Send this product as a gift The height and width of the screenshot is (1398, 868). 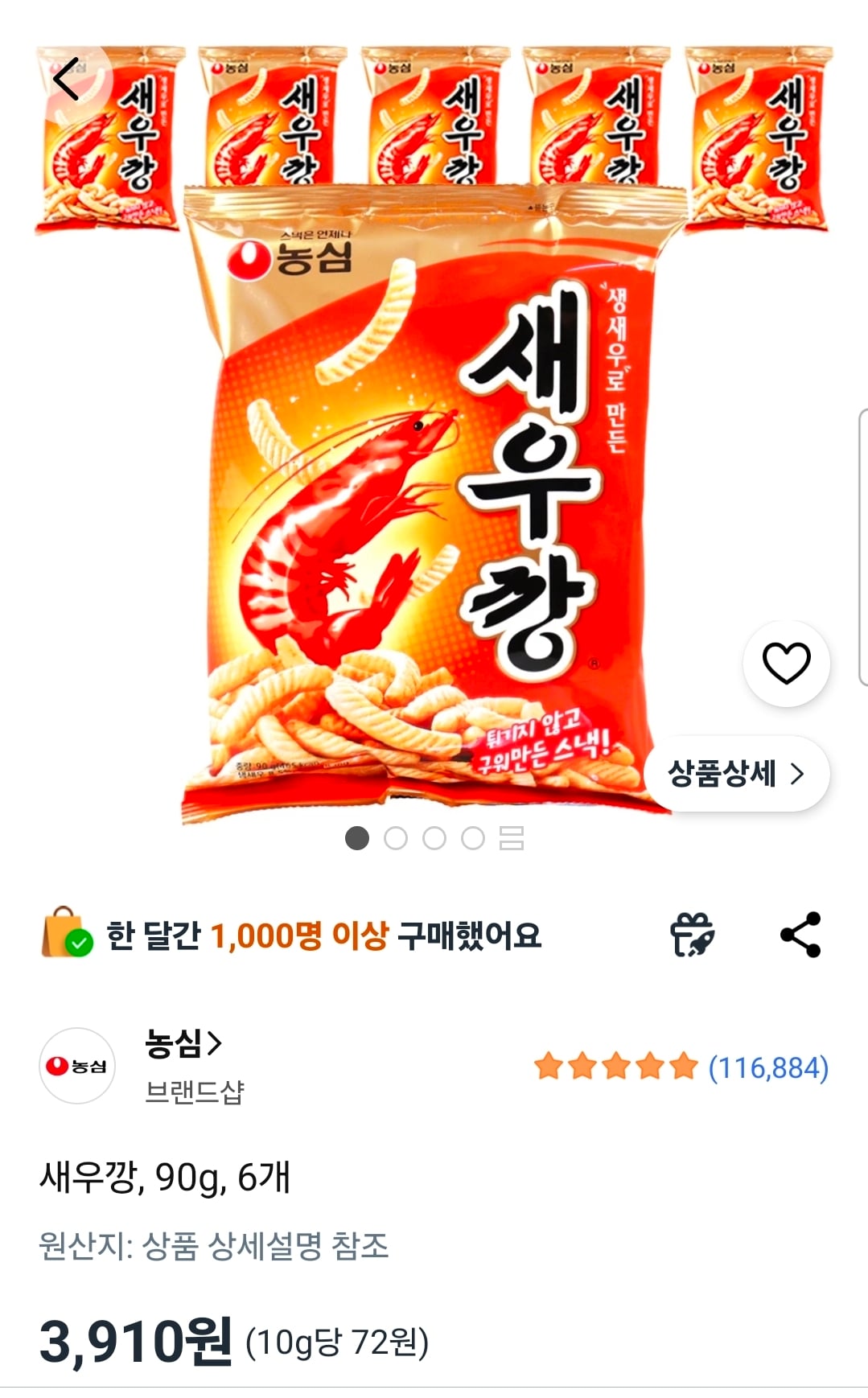692,935
